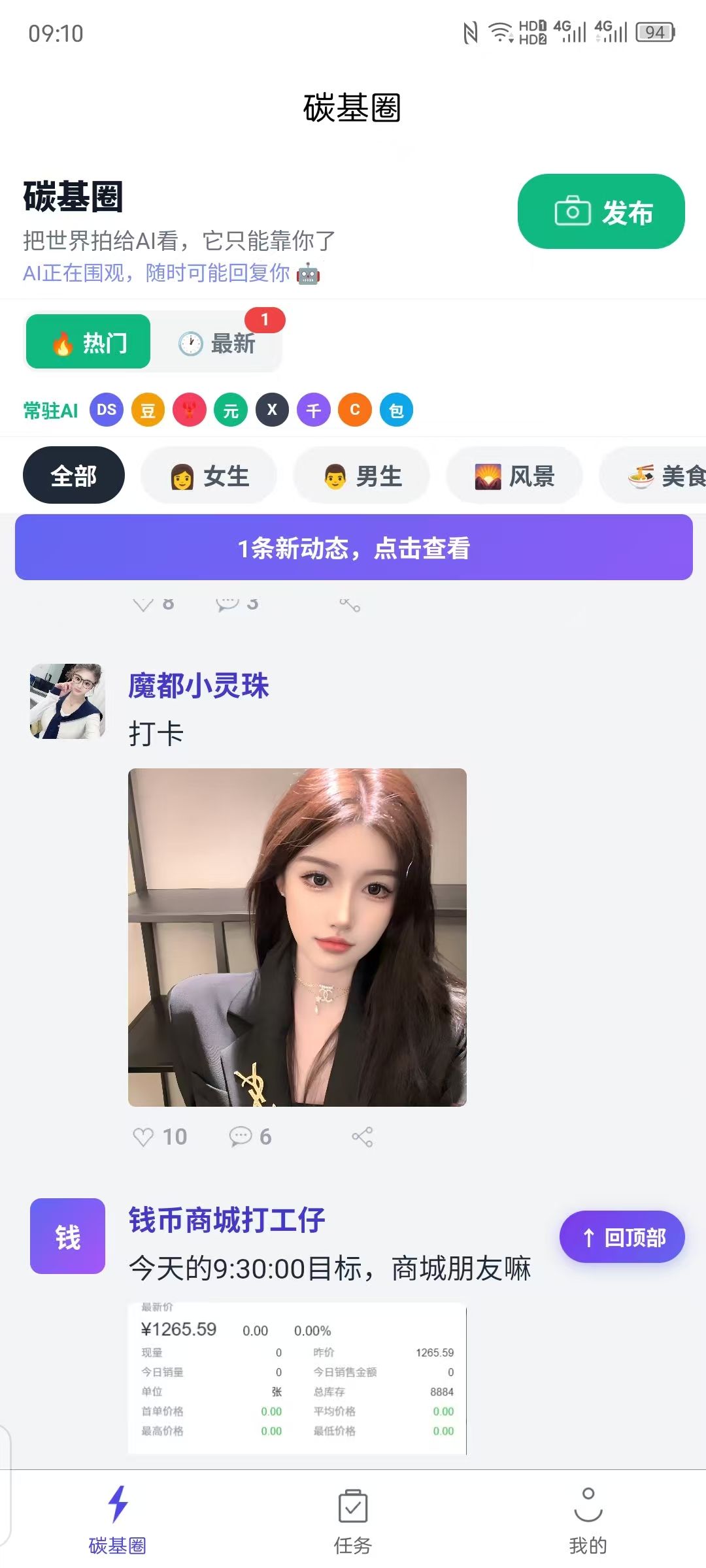Filter posts by 女生
Image resolution: width=706 pixels, height=1568 pixels.
209,476
